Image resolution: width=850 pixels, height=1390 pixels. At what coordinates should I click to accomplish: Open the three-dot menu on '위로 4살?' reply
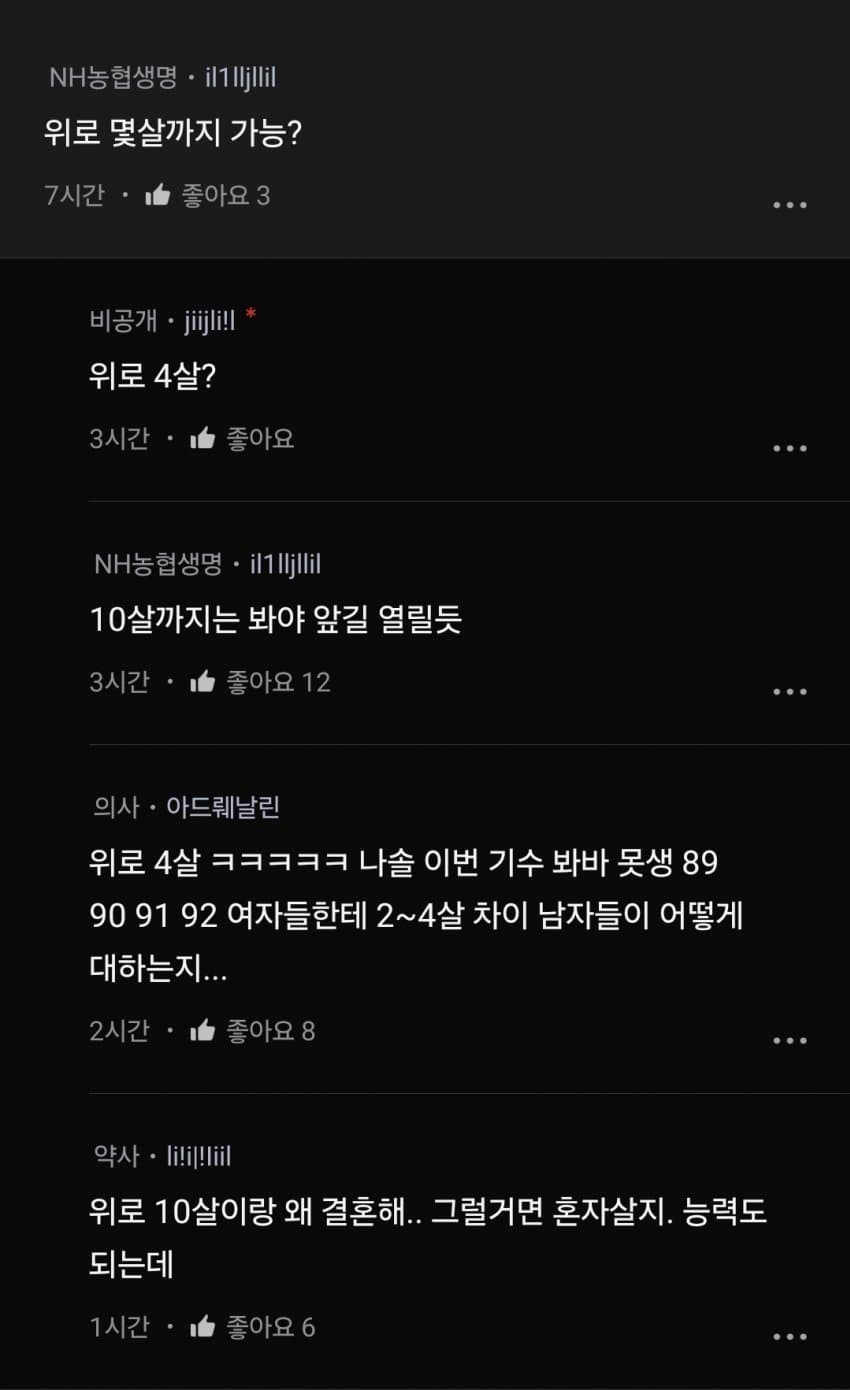[x=792, y=449]
